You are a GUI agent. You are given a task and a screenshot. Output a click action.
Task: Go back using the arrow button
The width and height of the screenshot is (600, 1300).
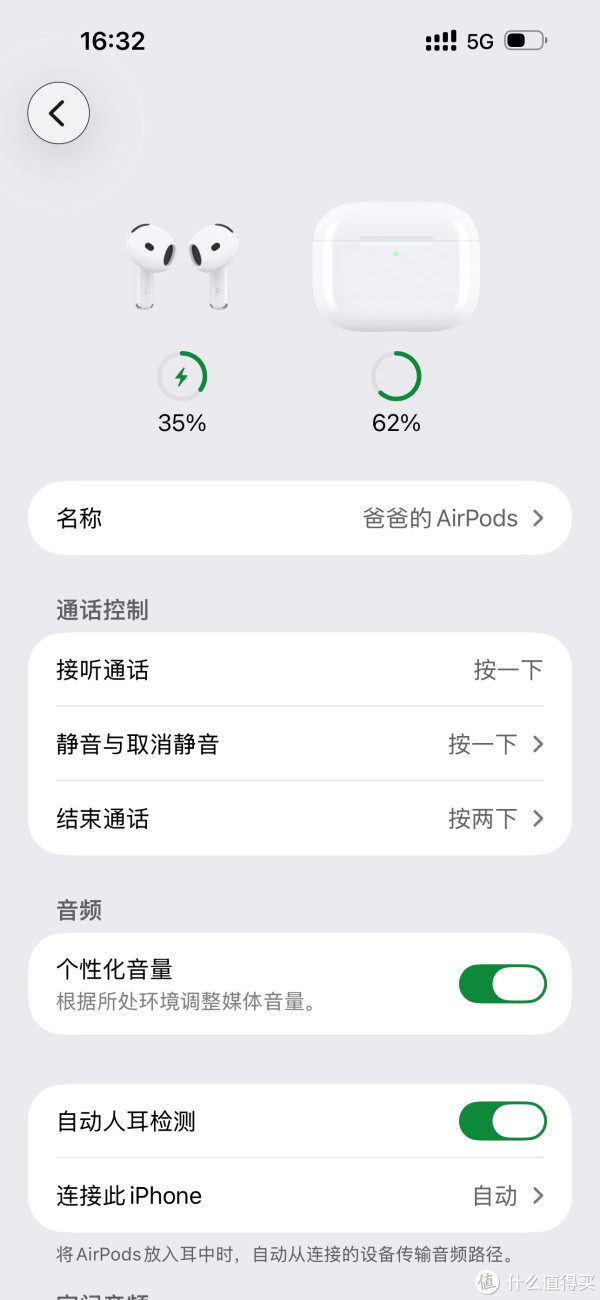(x=58, y=113)
